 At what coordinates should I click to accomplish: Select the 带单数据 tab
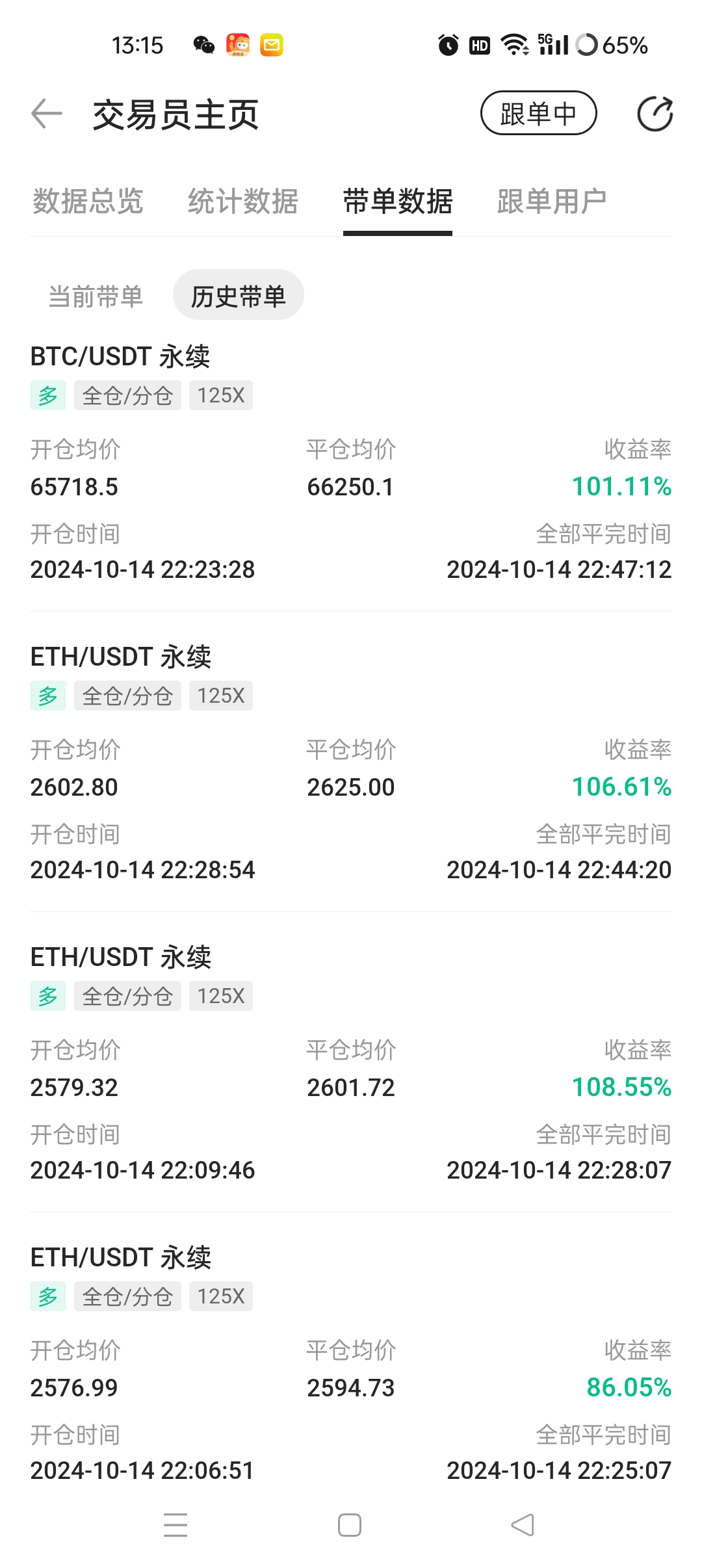(x=398, y=202)
